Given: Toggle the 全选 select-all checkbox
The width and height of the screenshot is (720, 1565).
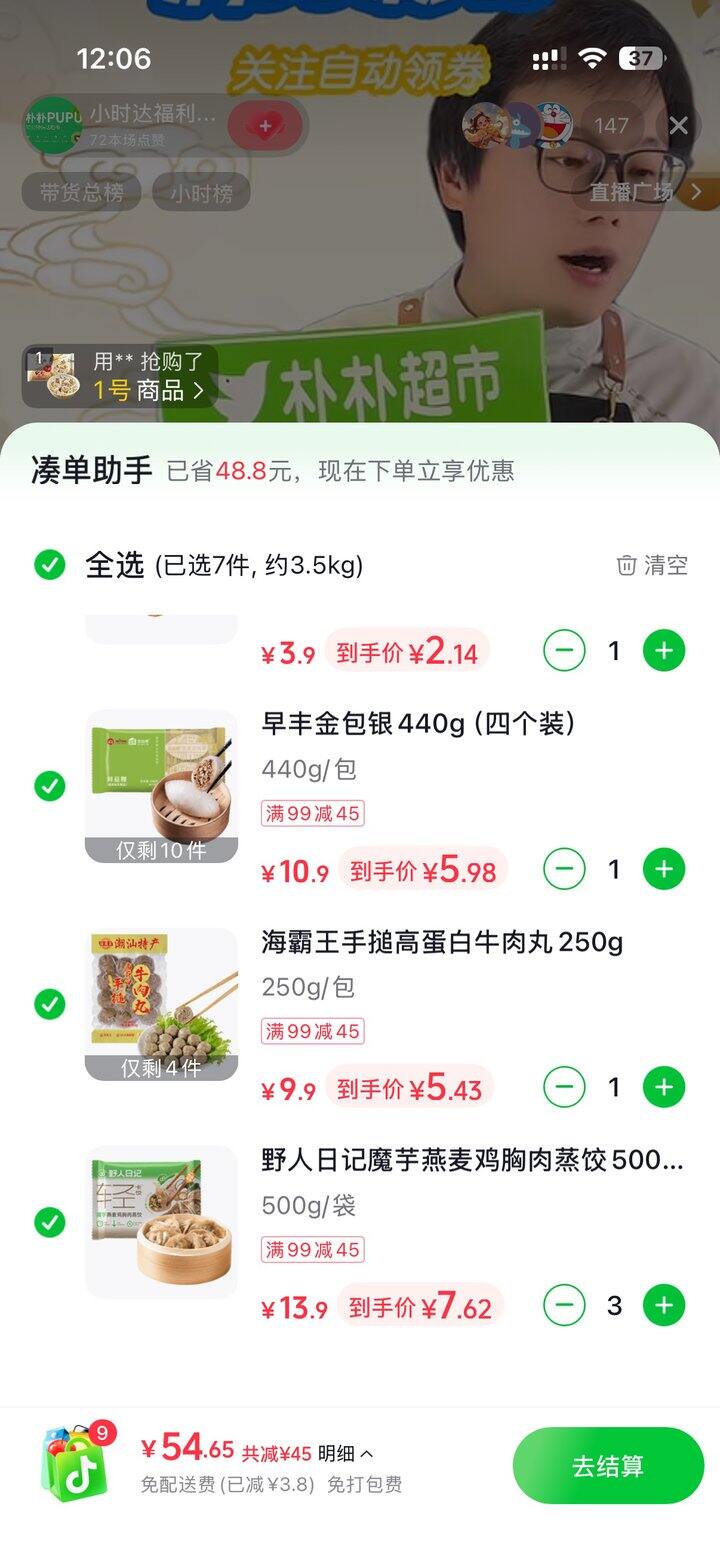Looking at the screenshot, I should (x=49, y=565).
